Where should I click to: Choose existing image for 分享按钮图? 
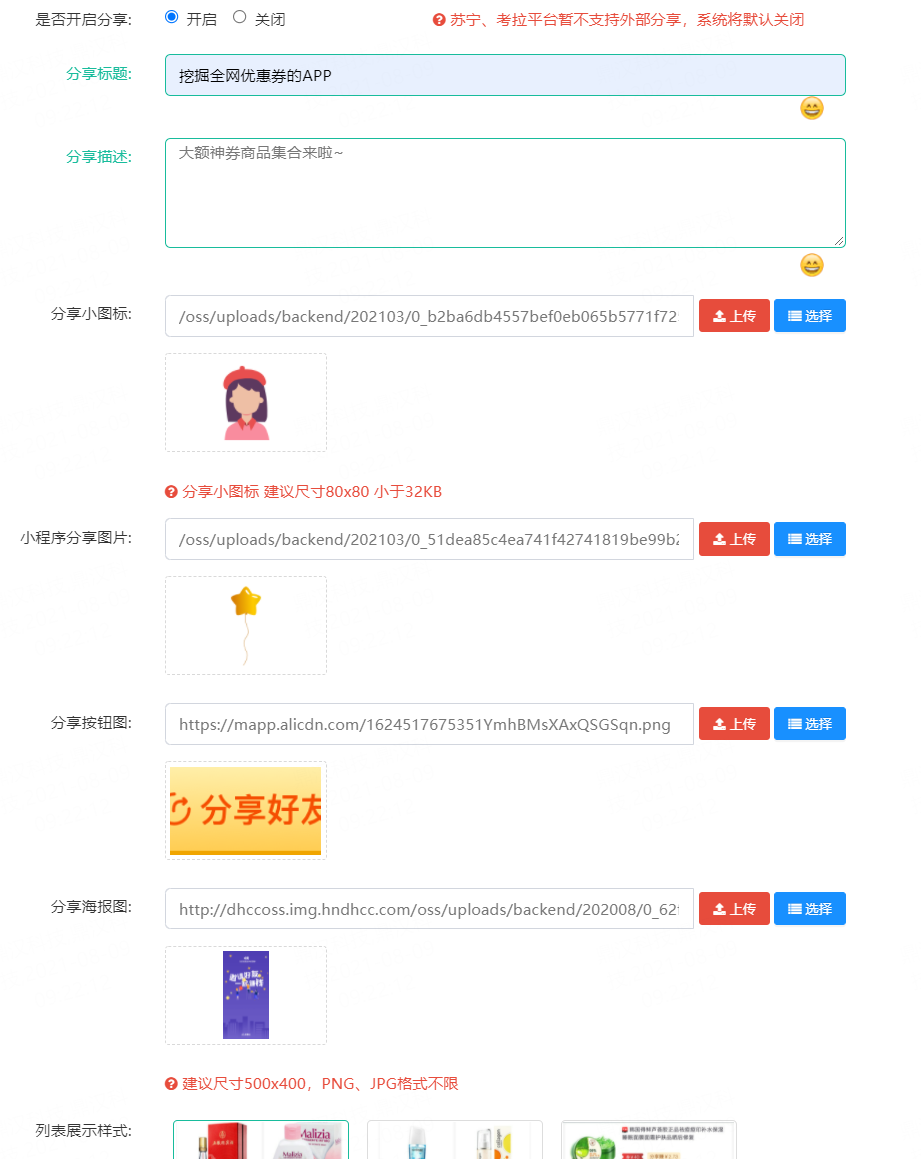[810, 724]
